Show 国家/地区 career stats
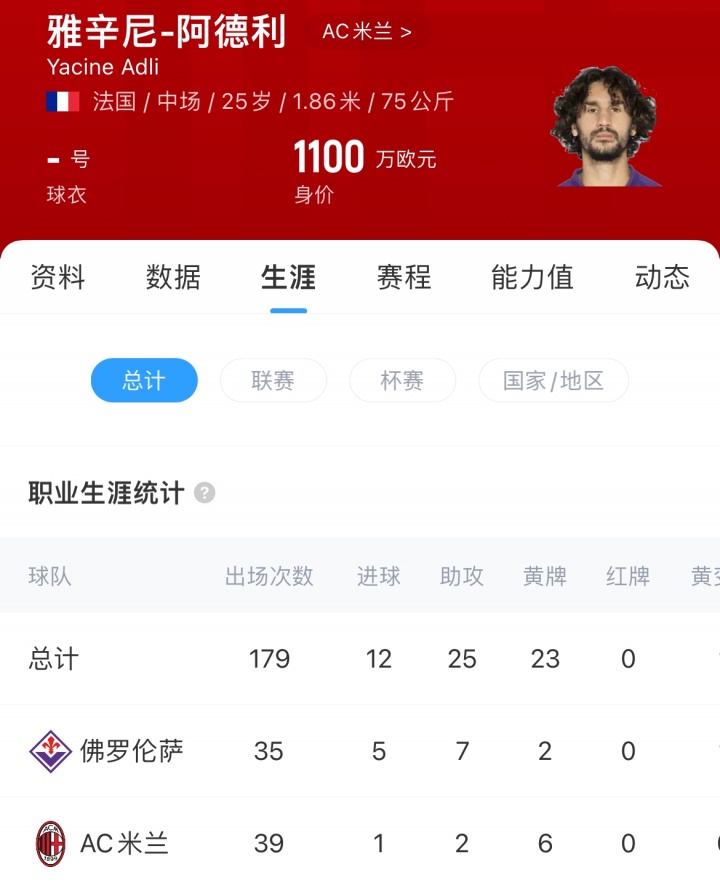This screenshot has height=883, width=720. click(x=553, y=381)
